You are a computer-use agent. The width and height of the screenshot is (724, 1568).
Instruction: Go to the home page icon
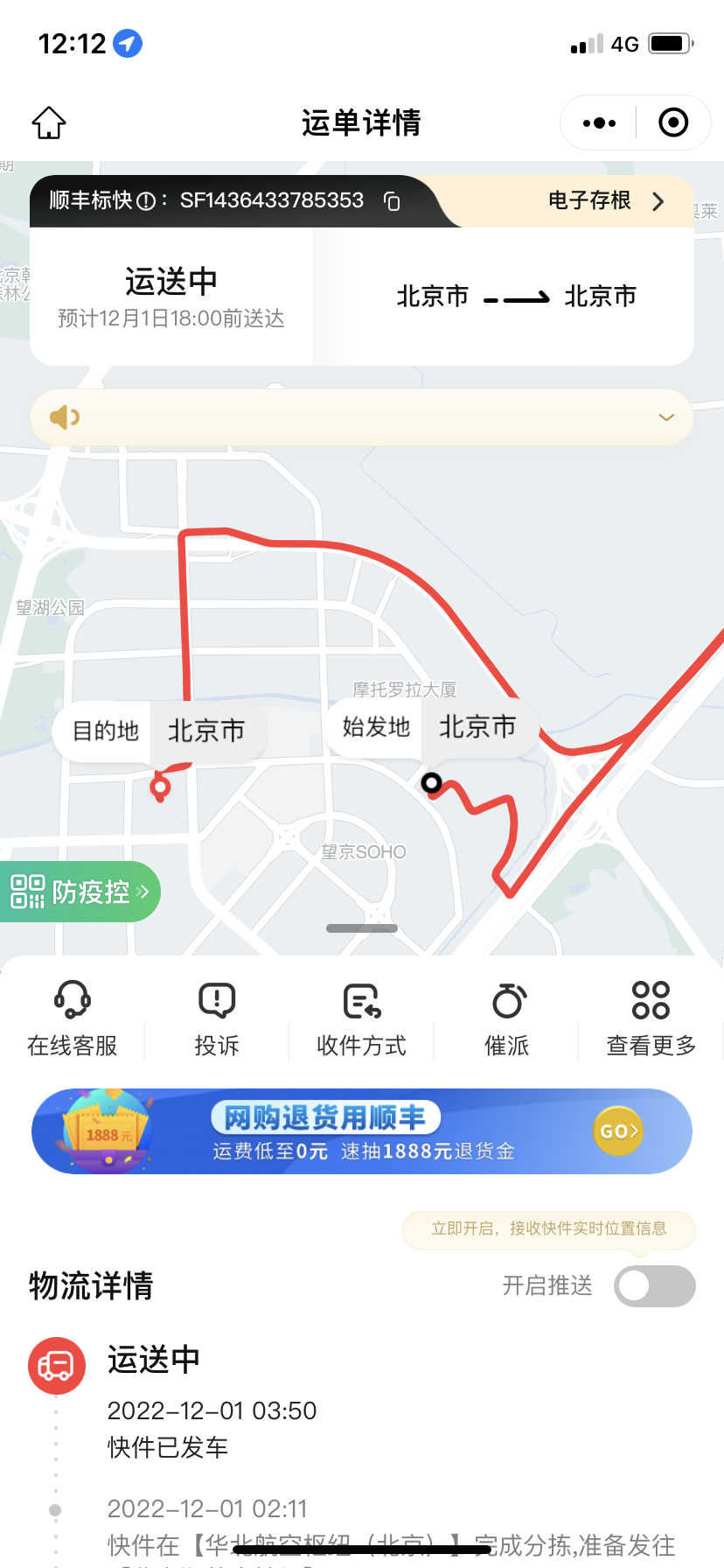click(49, 122)
